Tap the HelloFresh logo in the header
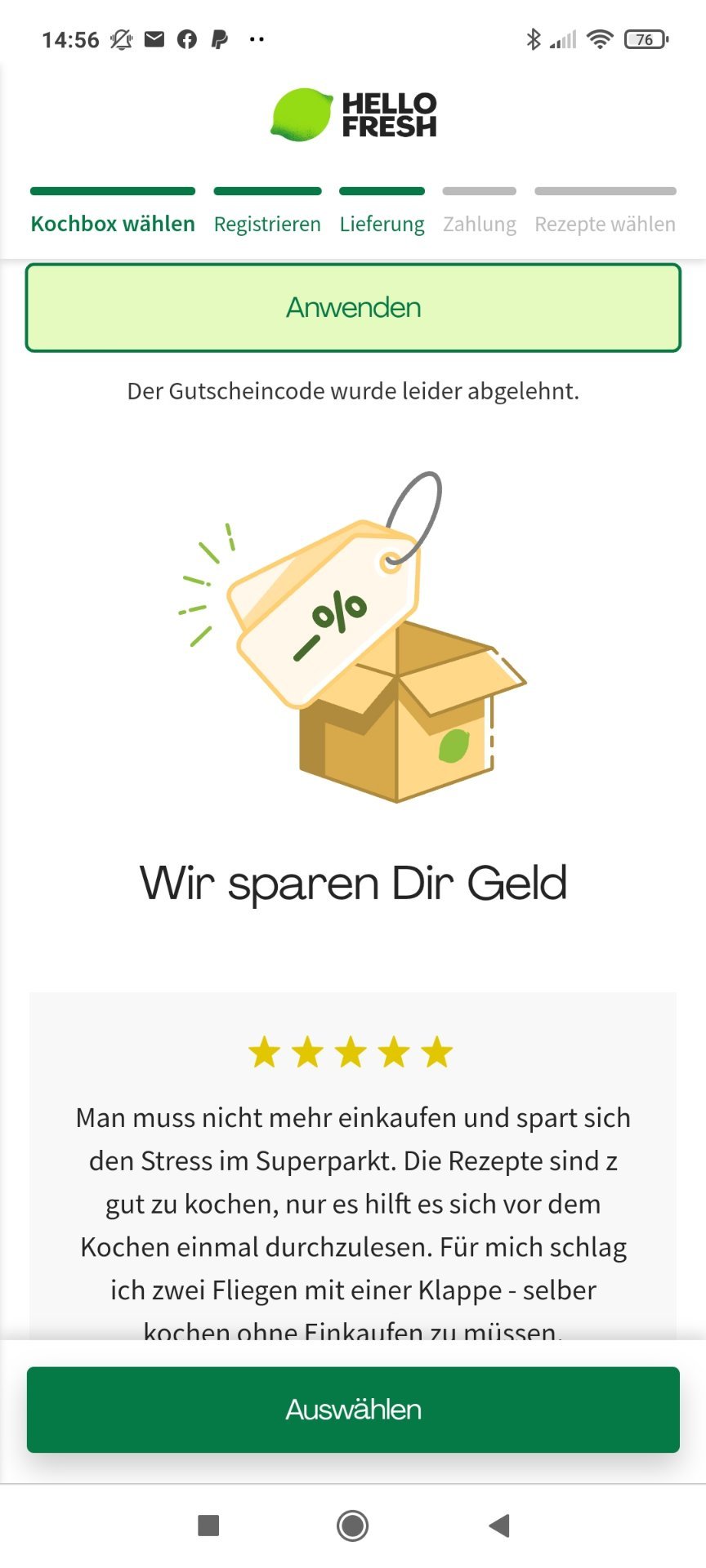The height and width of the screenshot is (1568, 706). pyautogui.click(x=353, y=114)
